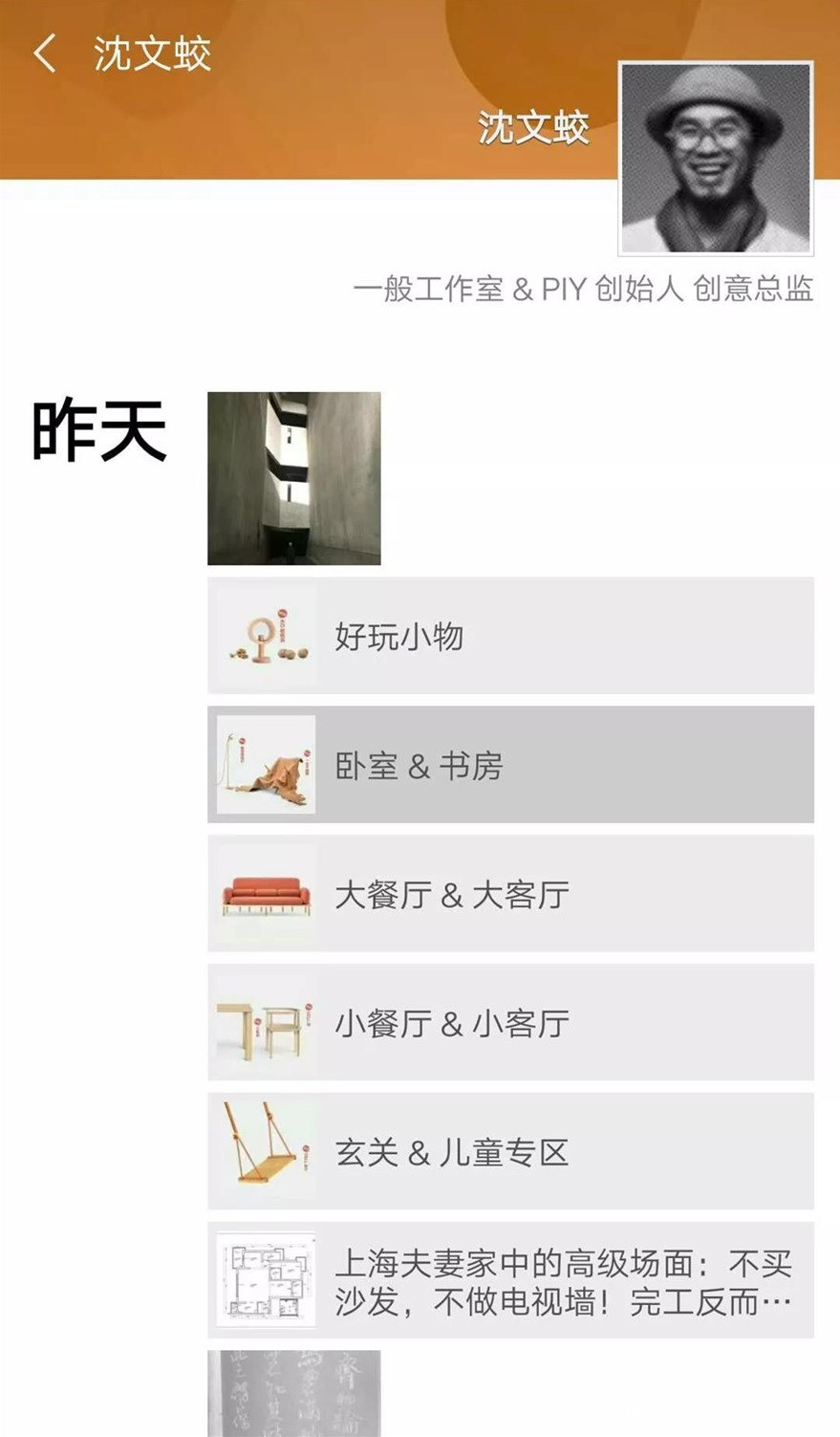Open the 卧室 & 书房 shared link
The width and height of the screenshot is (840, 1437).
[x=510, y=765]
